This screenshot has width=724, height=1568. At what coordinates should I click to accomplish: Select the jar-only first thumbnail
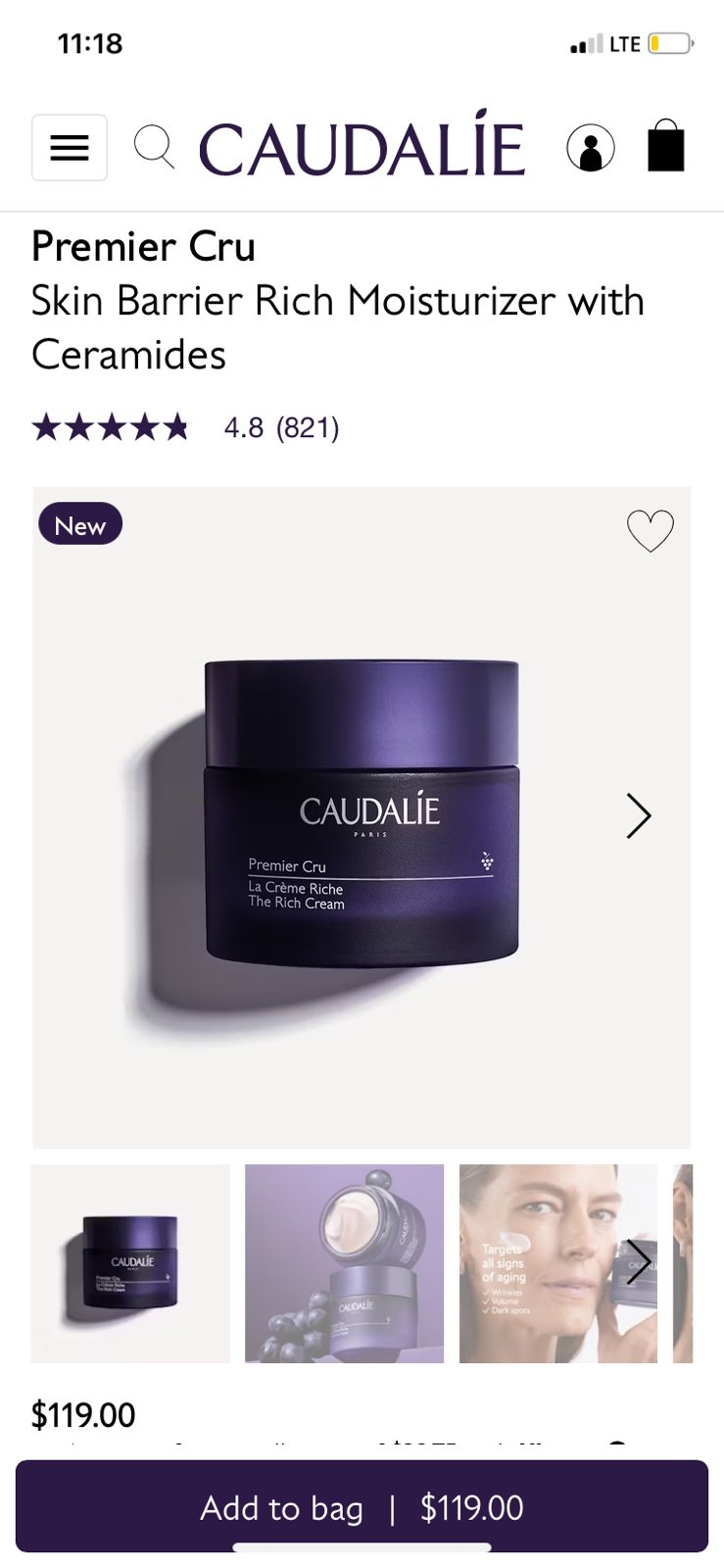pos(130,1263)
